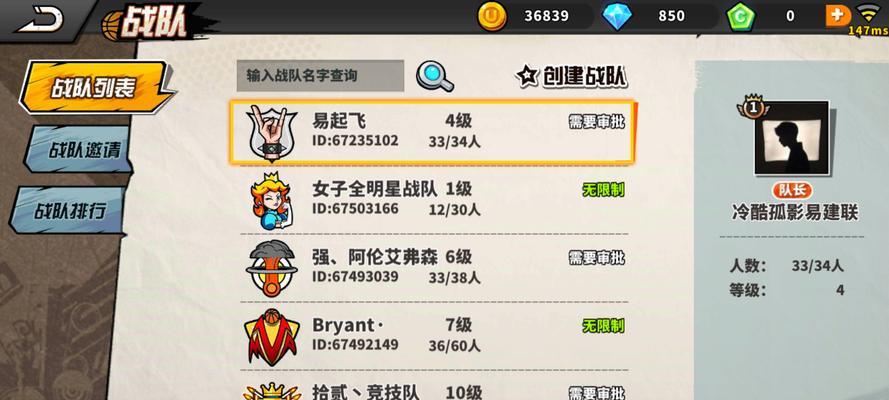Select the 拾贰丶竞技队 team row
Viewport: 889px width, 400px height.
tap(432, 388)
